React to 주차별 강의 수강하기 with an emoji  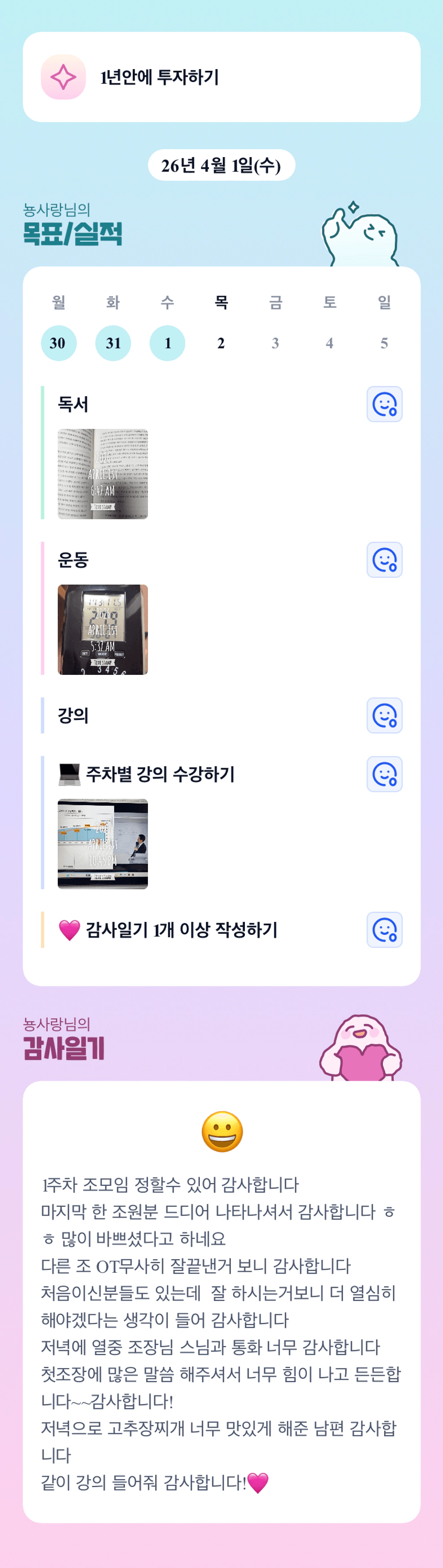point(384,774)
